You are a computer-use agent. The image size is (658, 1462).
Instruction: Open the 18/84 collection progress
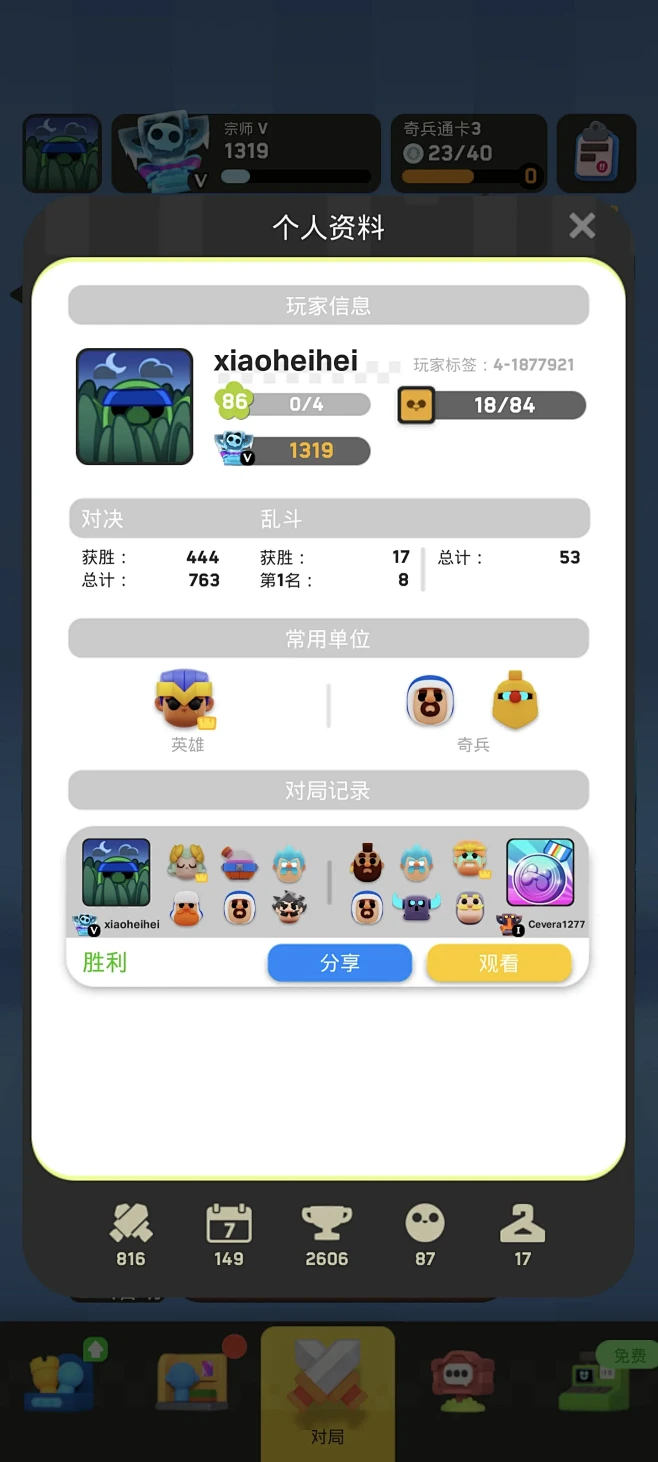(491, 405)
